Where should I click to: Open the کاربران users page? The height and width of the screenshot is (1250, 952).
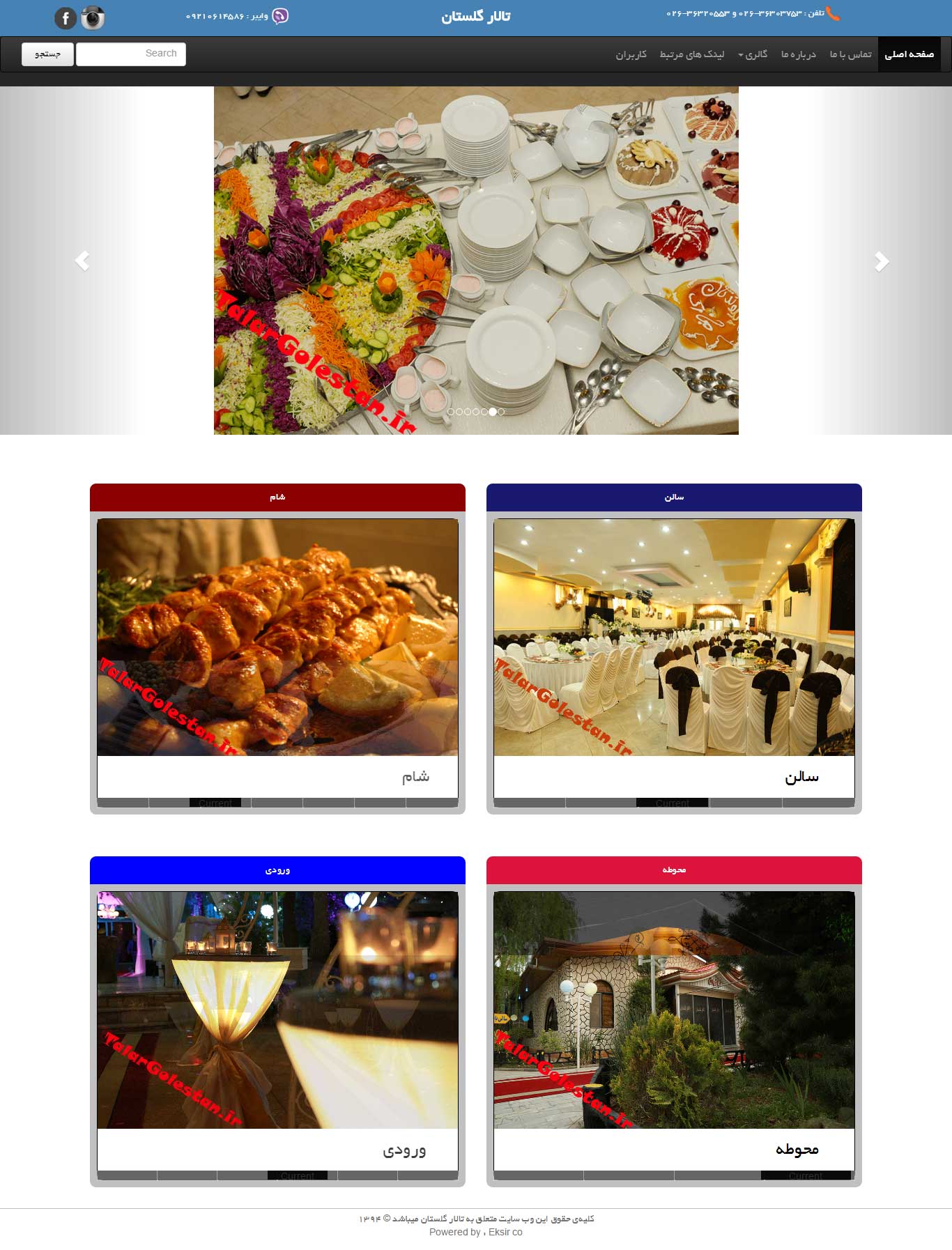[x=631, y=54]
